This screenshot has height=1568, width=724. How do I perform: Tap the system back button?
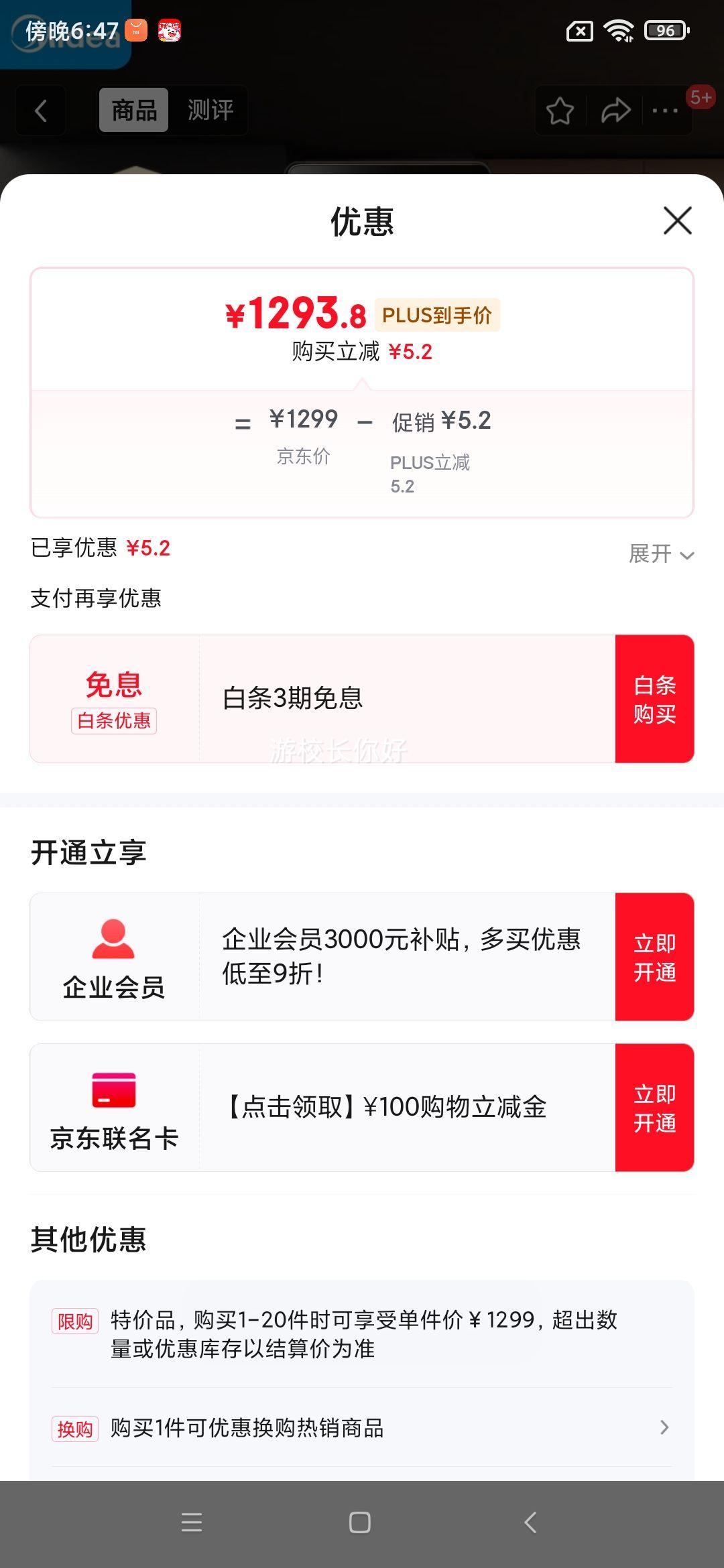pyautogui.click(x=530, y=1522)
